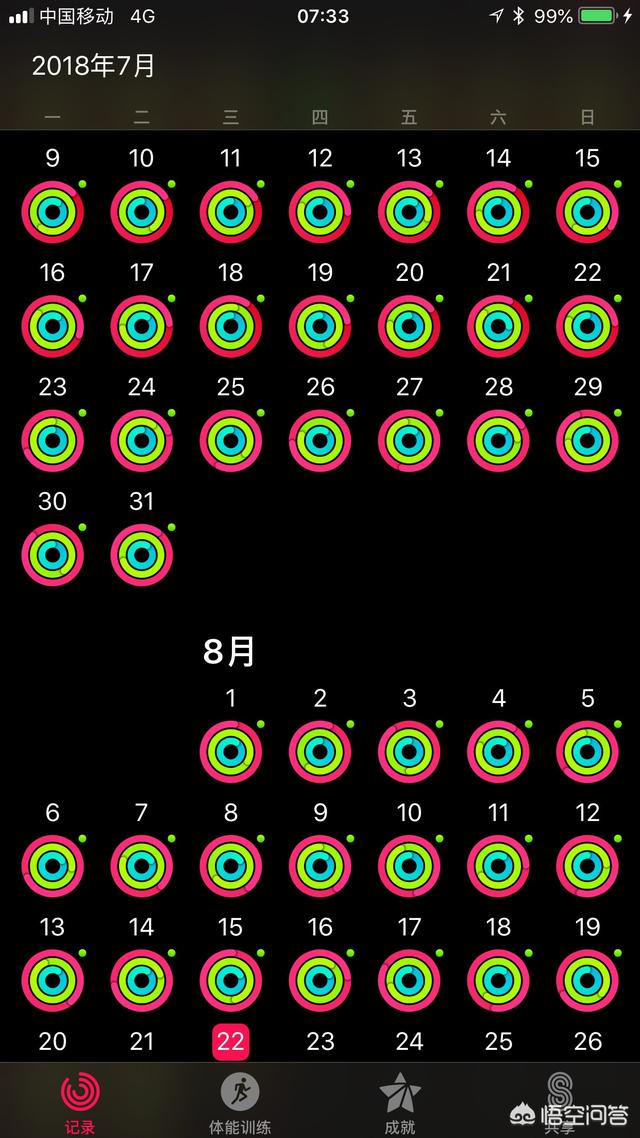Open July 31 activity rings
The height and width of the screenshot is (1138, 640).
tap(142, 554)
